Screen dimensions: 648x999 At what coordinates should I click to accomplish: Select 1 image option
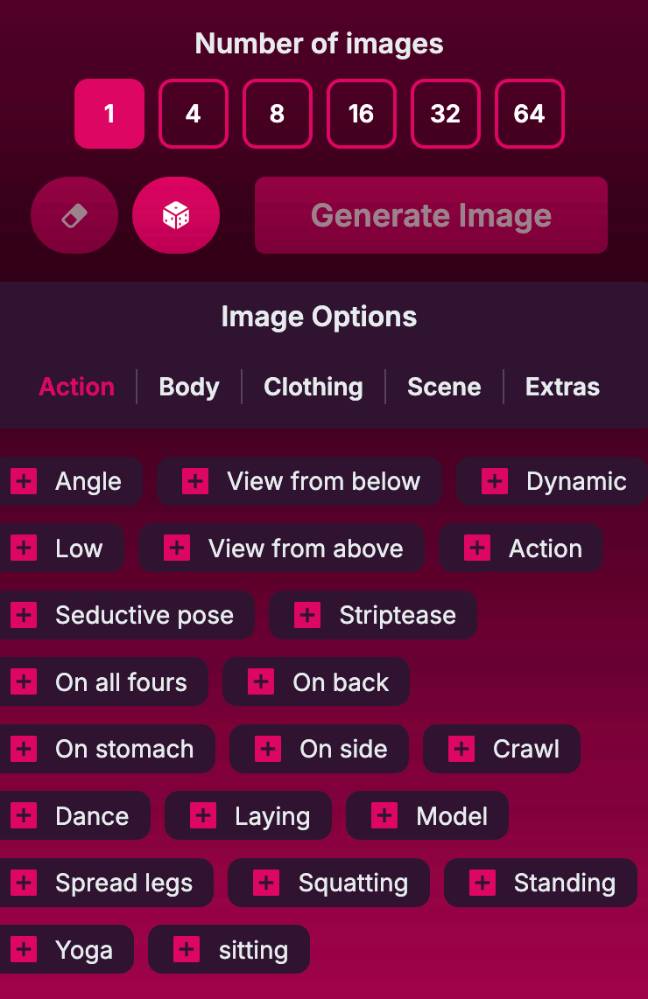(109, 114)
